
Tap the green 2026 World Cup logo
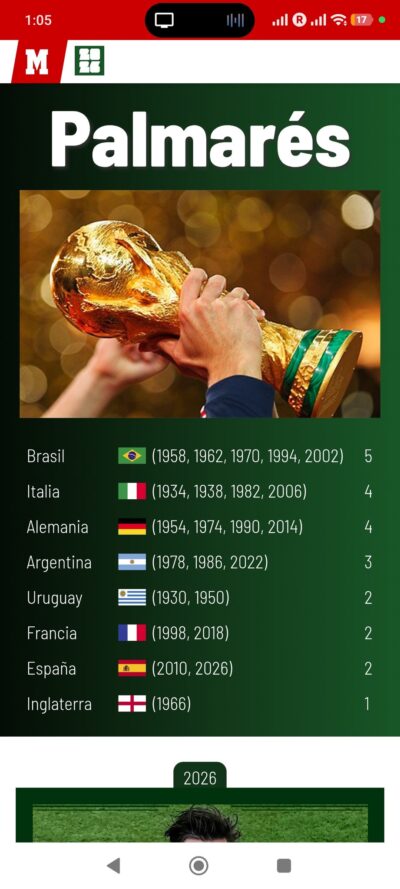(x=90, y=61)
